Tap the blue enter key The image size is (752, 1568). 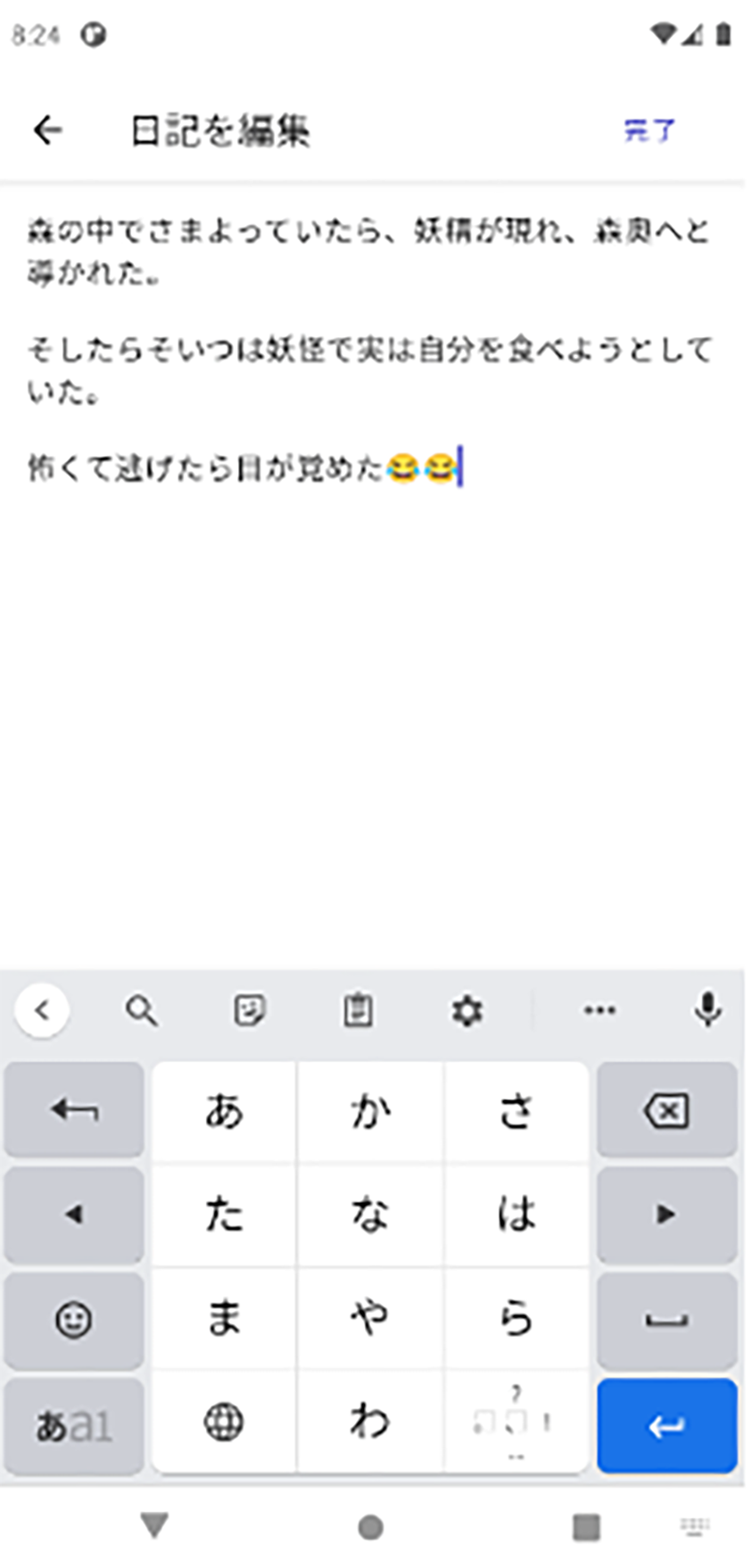(666, 1425)
